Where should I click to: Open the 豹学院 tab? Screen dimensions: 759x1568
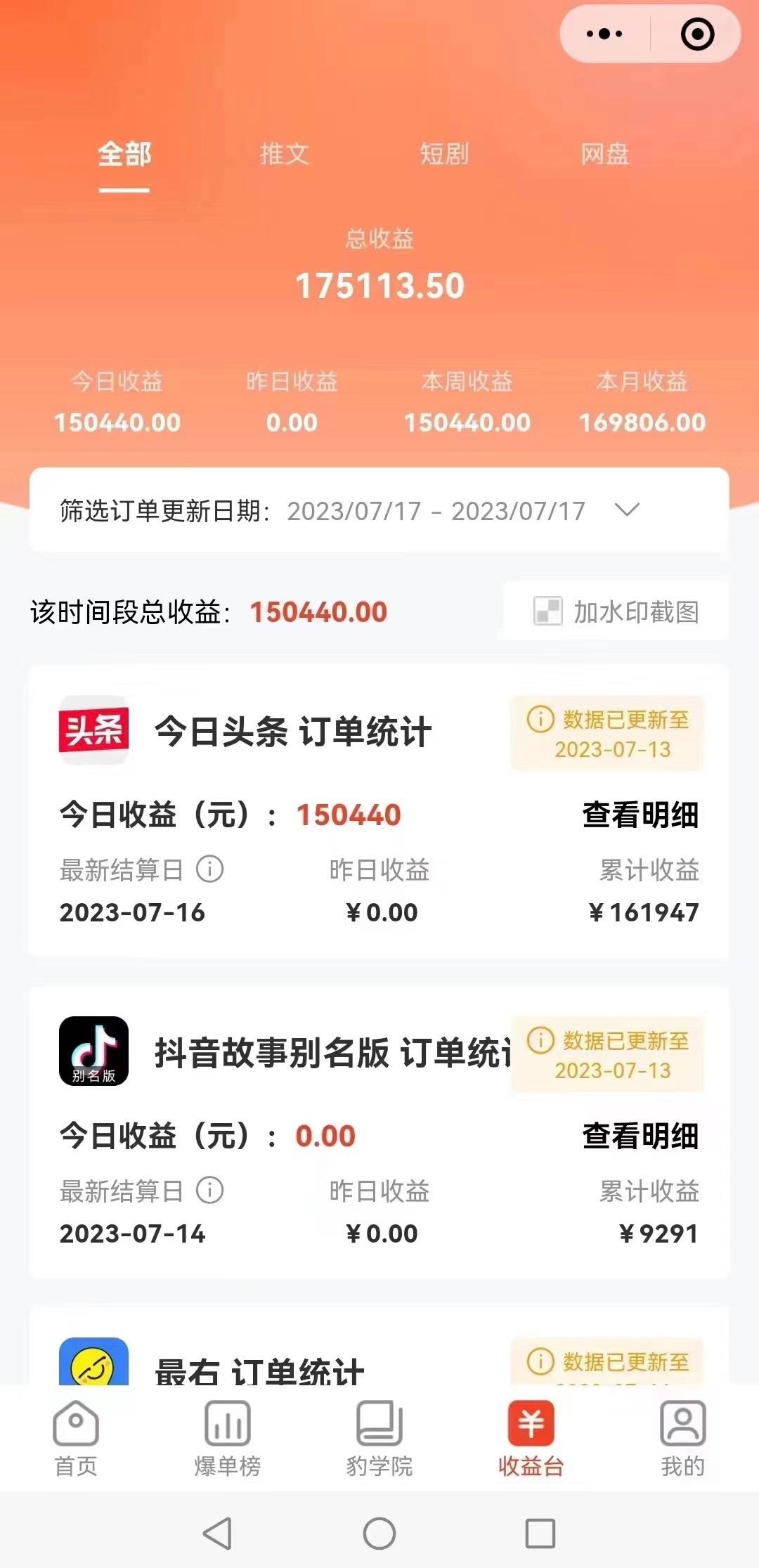(379, 1438)
